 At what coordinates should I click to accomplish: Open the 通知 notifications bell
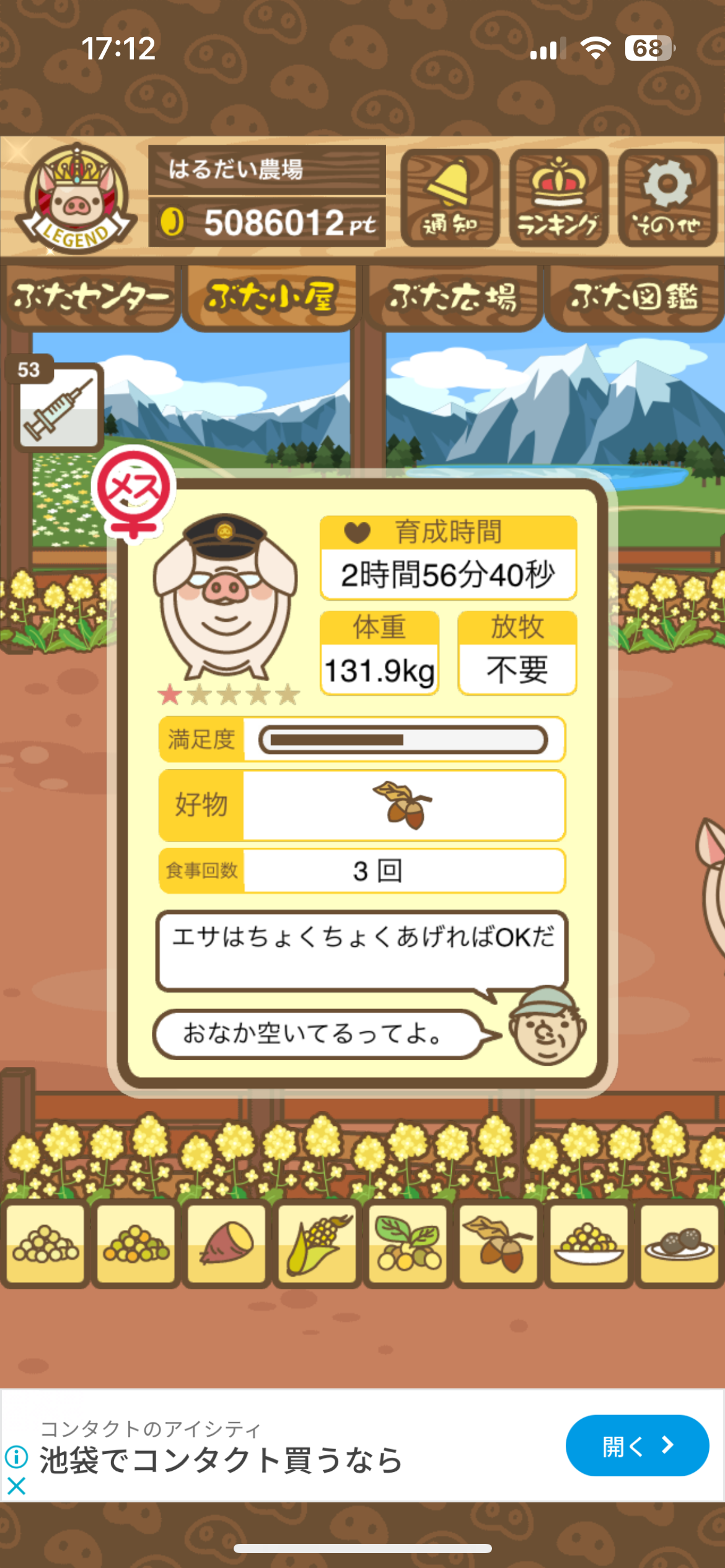pos(450,198)
